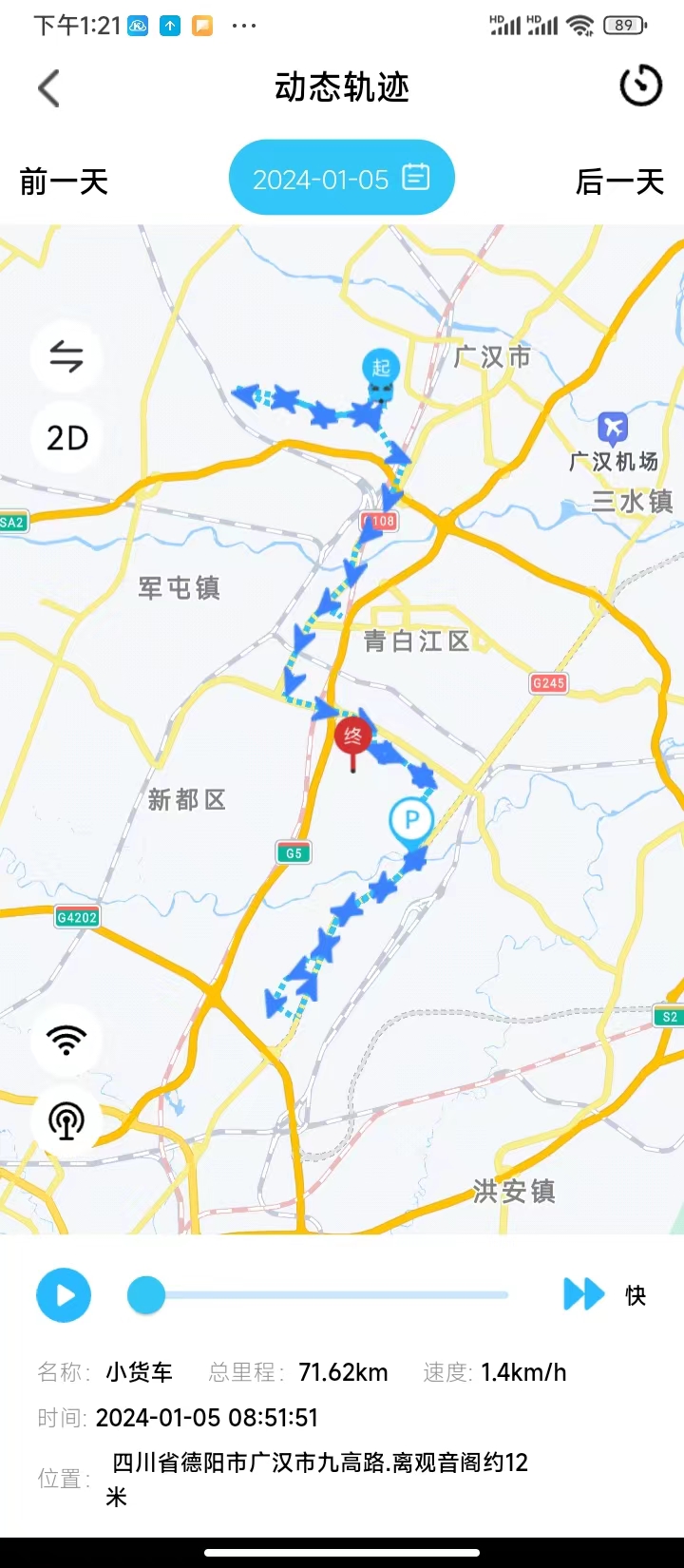Viewport: 684px width, 1568px height.
Task: Select the route direction swap arrows icon
Action: pos(65,357)
